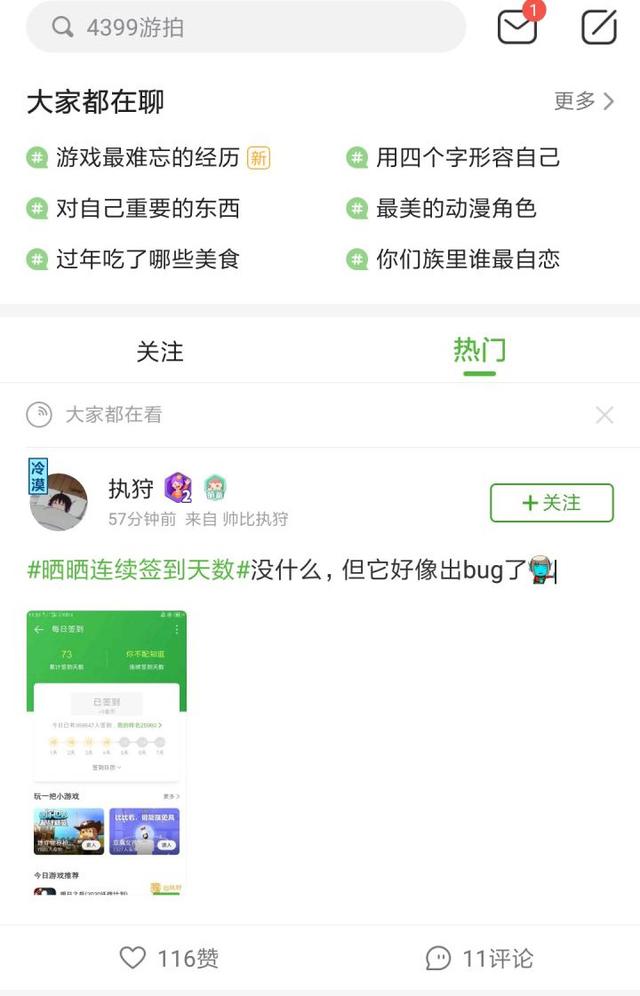Open topic 你们族里谁最自恋
This screenshot has height=996, width=640.
pyautogui.click(x=467, y=260)
